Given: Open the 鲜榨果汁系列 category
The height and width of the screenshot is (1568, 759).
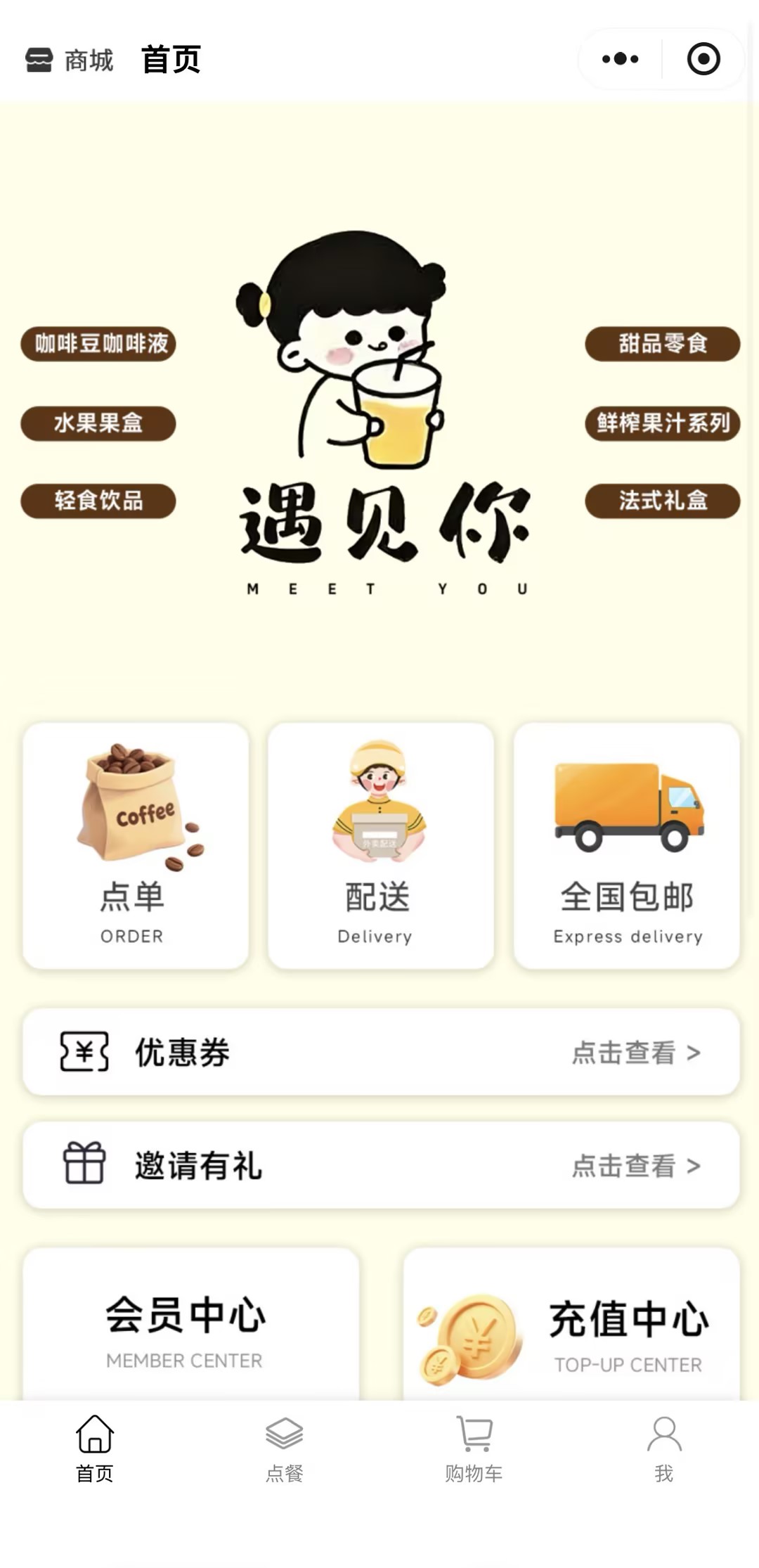Looking at the screenshot, I should coord(662,423).
